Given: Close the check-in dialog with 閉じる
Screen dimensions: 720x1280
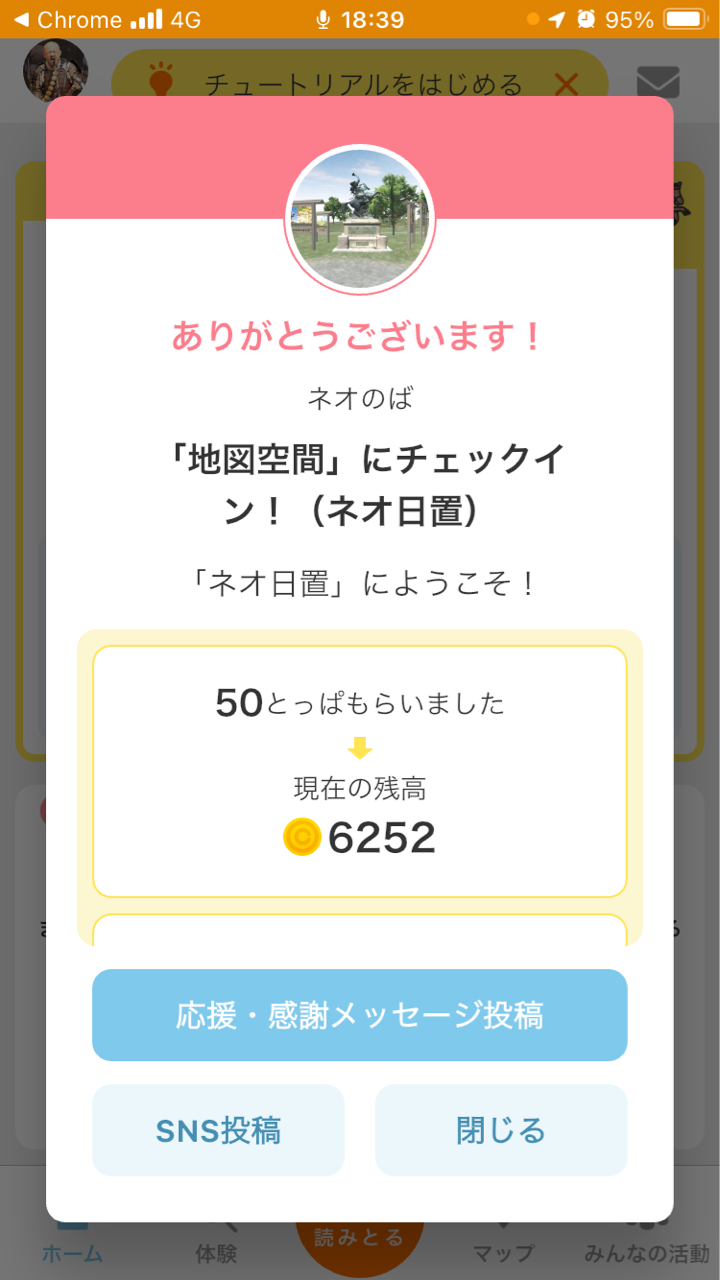Looking at the screenshot, I should [x=501, y=1130].
